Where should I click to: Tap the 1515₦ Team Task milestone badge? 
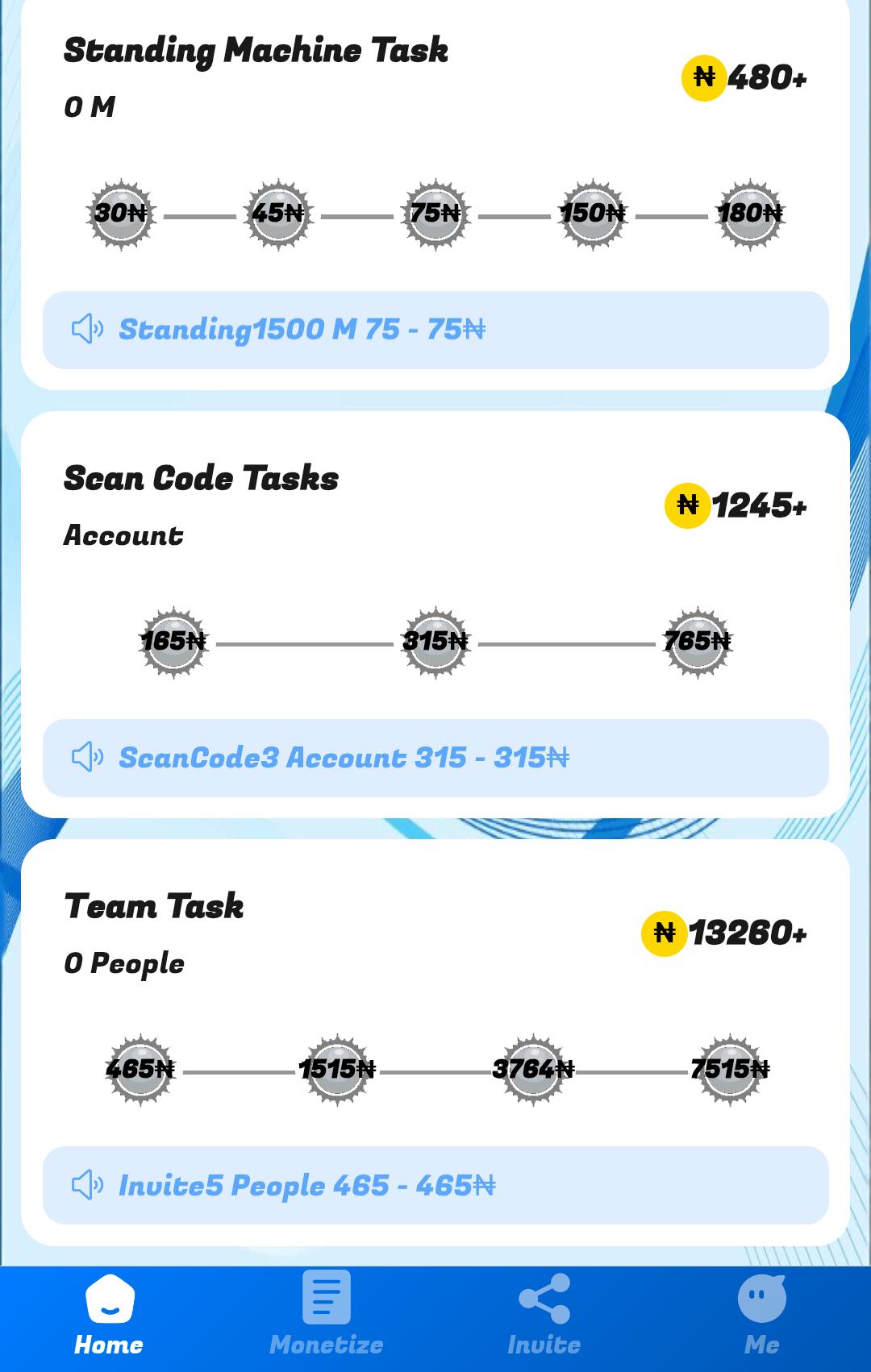click(338, 1071)
